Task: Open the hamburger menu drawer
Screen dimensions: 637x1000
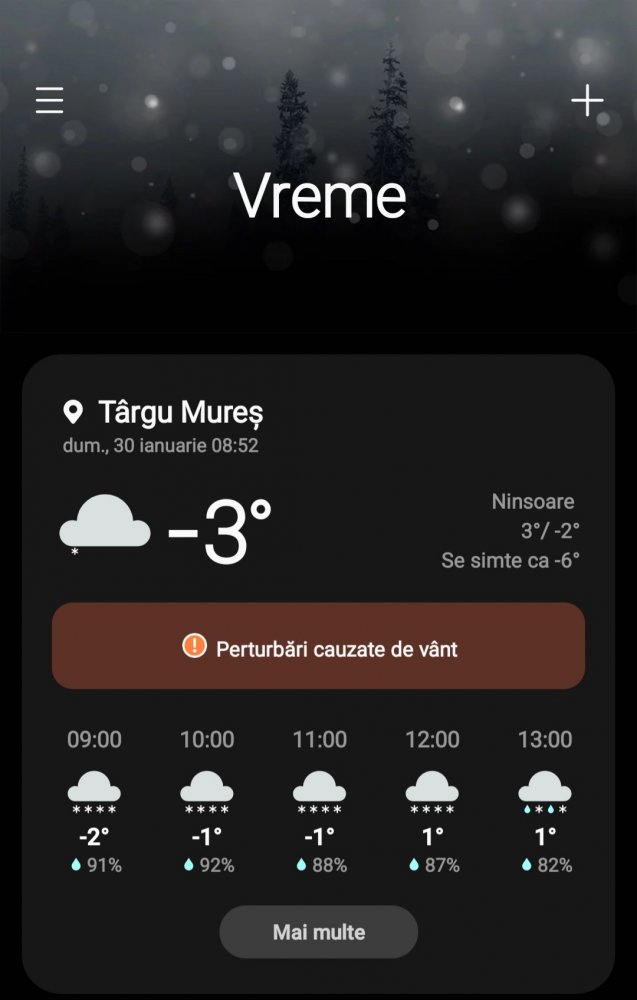Action: 50,101
